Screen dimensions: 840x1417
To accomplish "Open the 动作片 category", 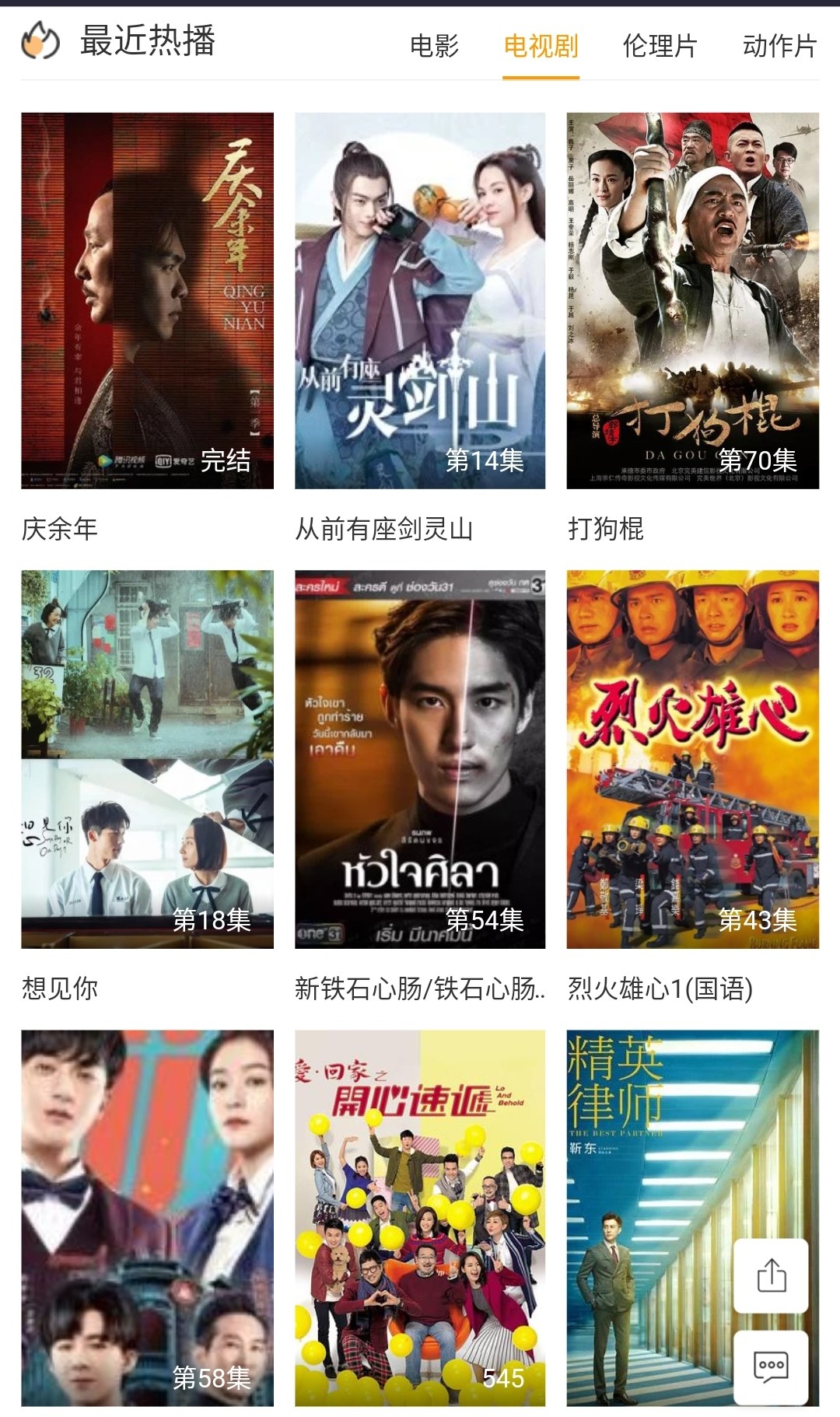I will coord(779,45).
